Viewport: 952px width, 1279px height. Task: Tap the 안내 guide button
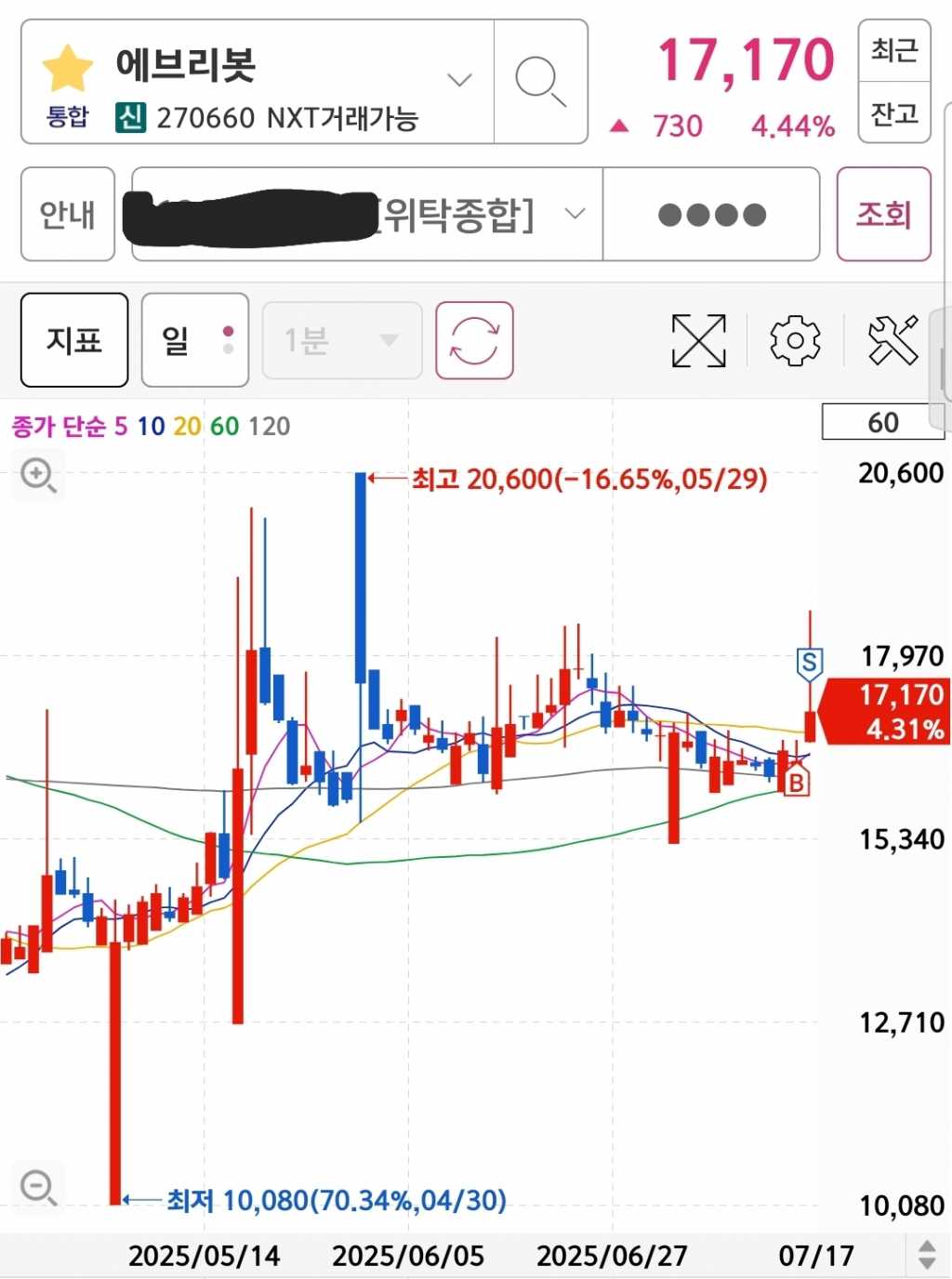(67, 215)
